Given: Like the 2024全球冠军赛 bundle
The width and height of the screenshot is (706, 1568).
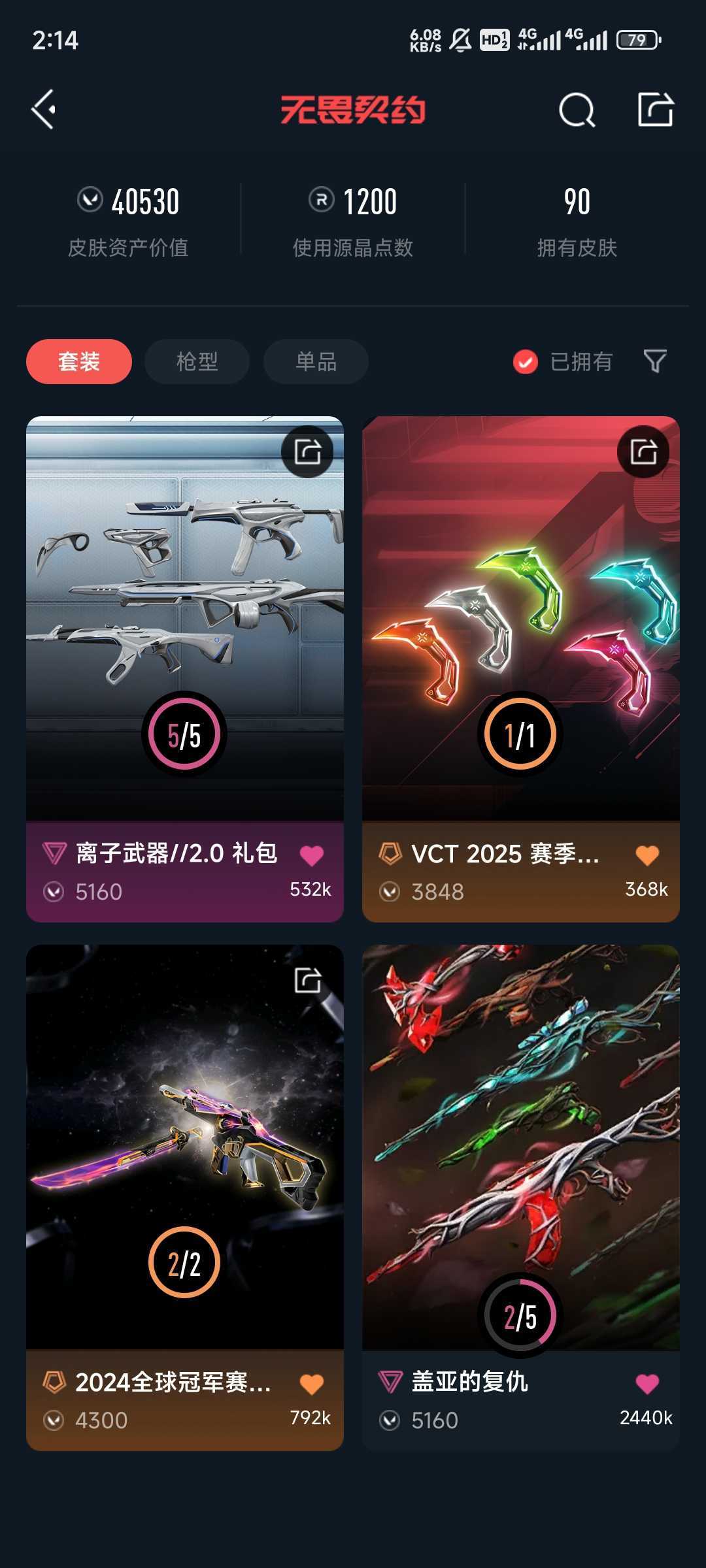Looking at the screenshot, I should pyautogui.click(x=311, y=1384).
